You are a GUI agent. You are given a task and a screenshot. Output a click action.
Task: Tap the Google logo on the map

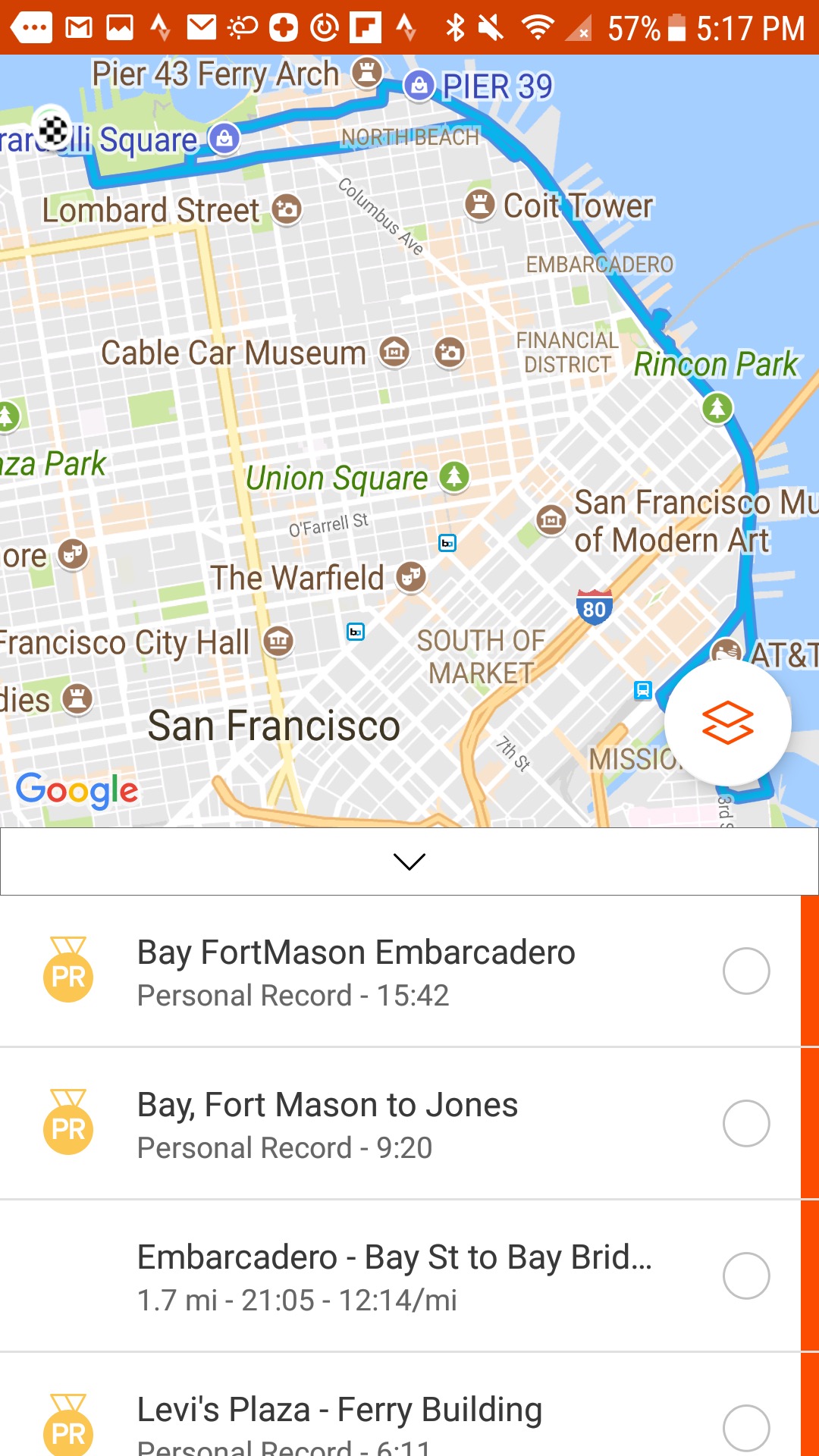click(77, 791)
